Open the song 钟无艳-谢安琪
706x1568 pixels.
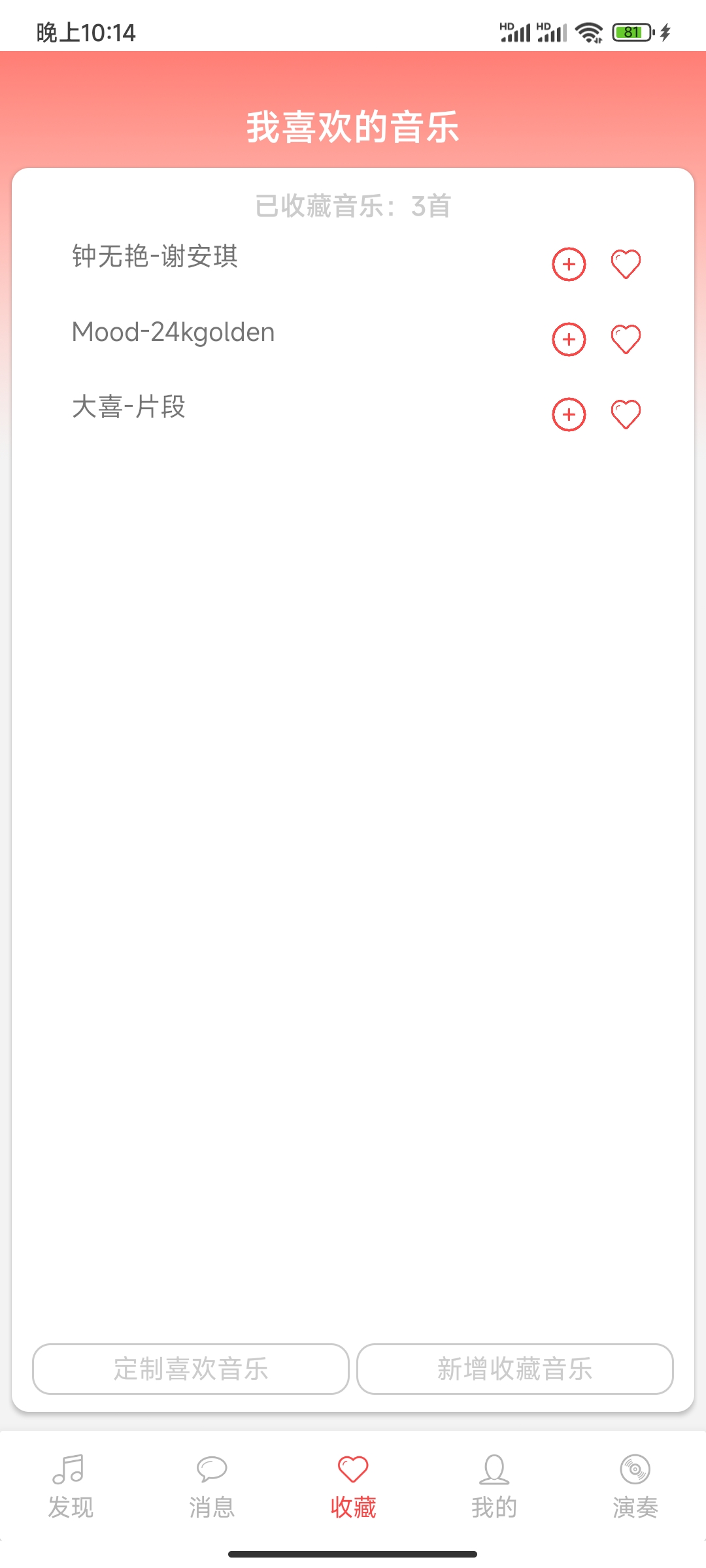[x=155, y=256]
